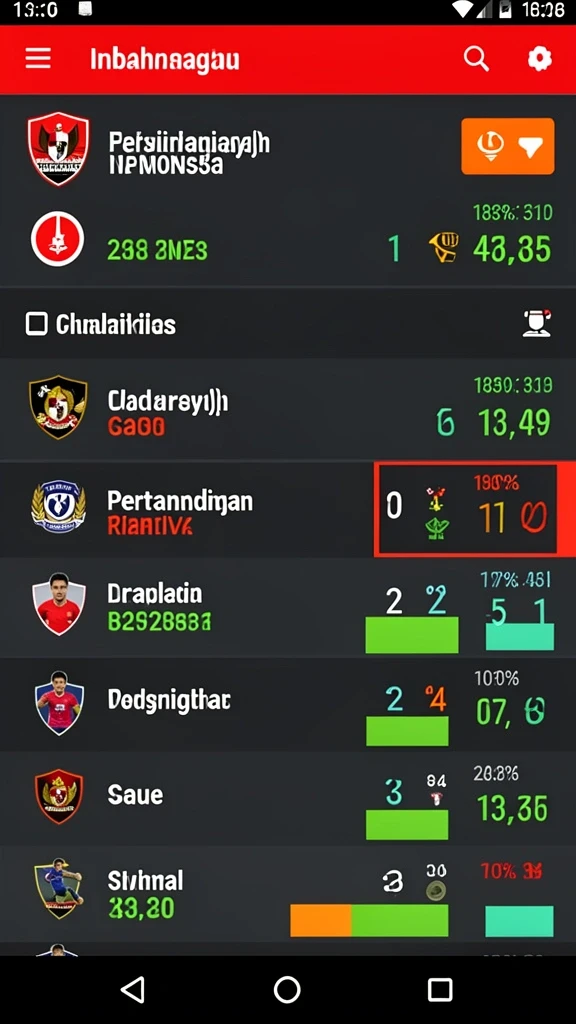This screenshot has height=1024, width=576.
Task: Select the Draplatin row
Action: (x=288, y=607)
